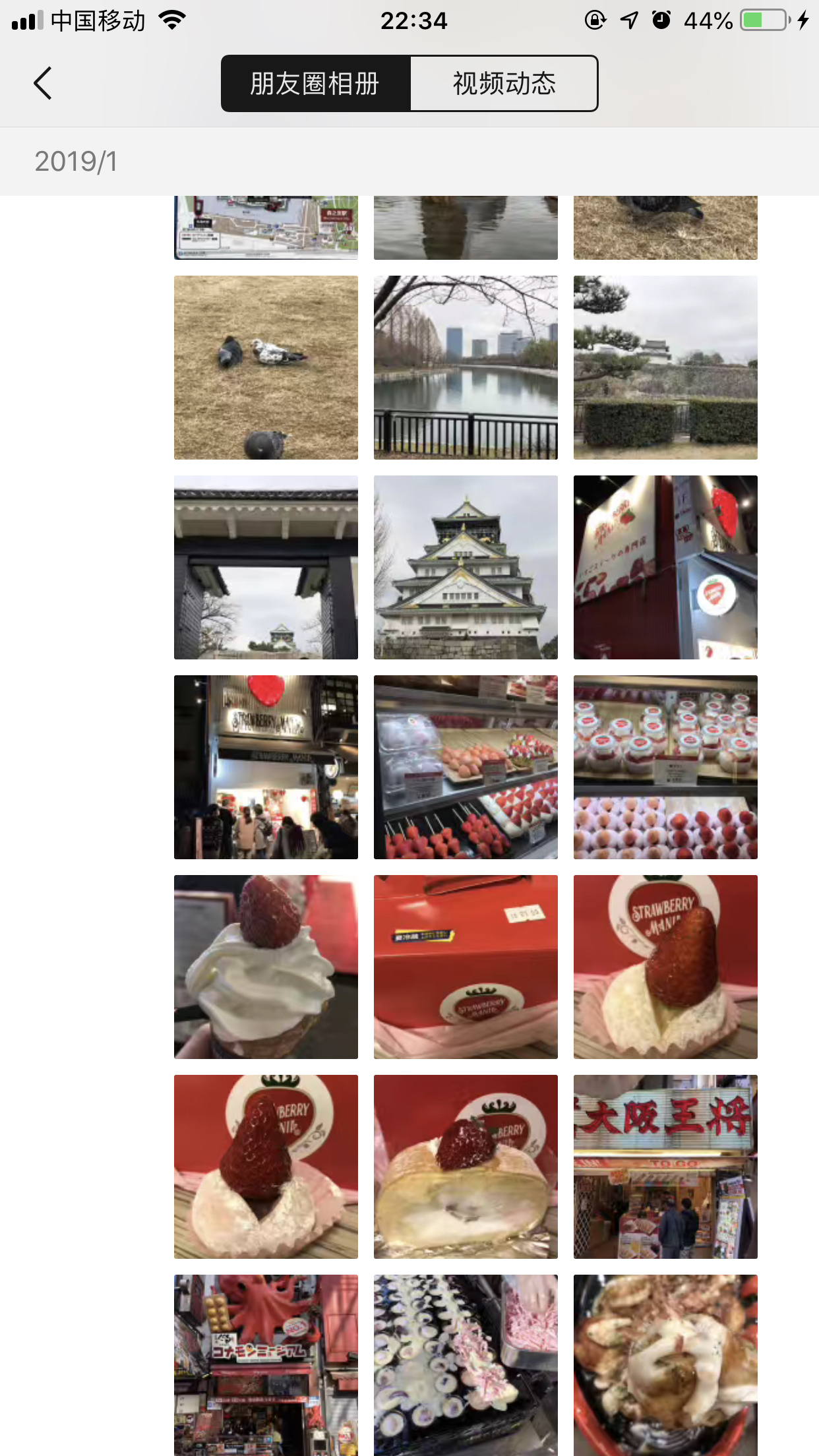Open the strawberry soft-serve cone photo
This screenshot has height=1456, width=819.
[266, 967]
